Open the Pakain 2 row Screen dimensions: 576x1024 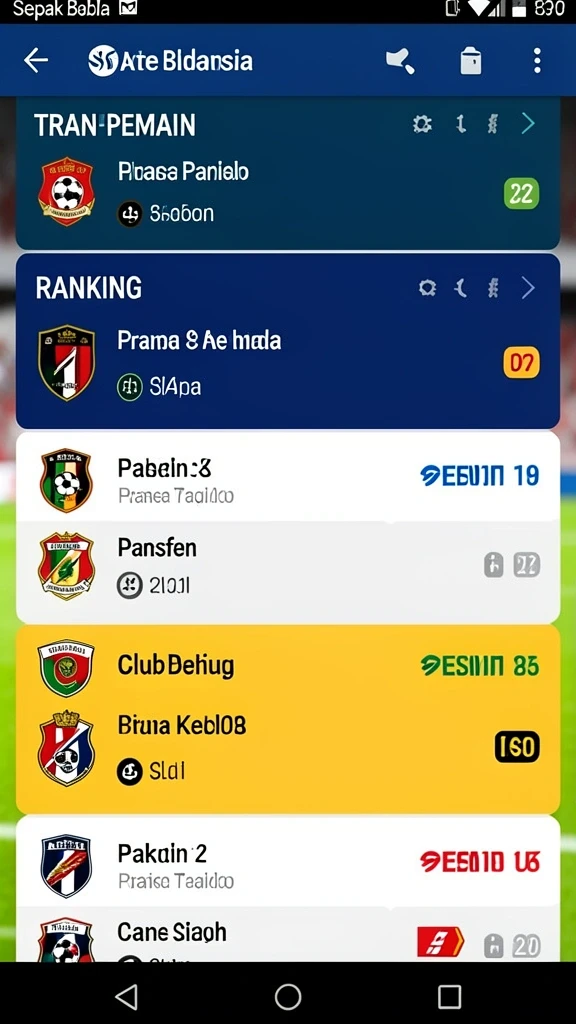[288, 862]
